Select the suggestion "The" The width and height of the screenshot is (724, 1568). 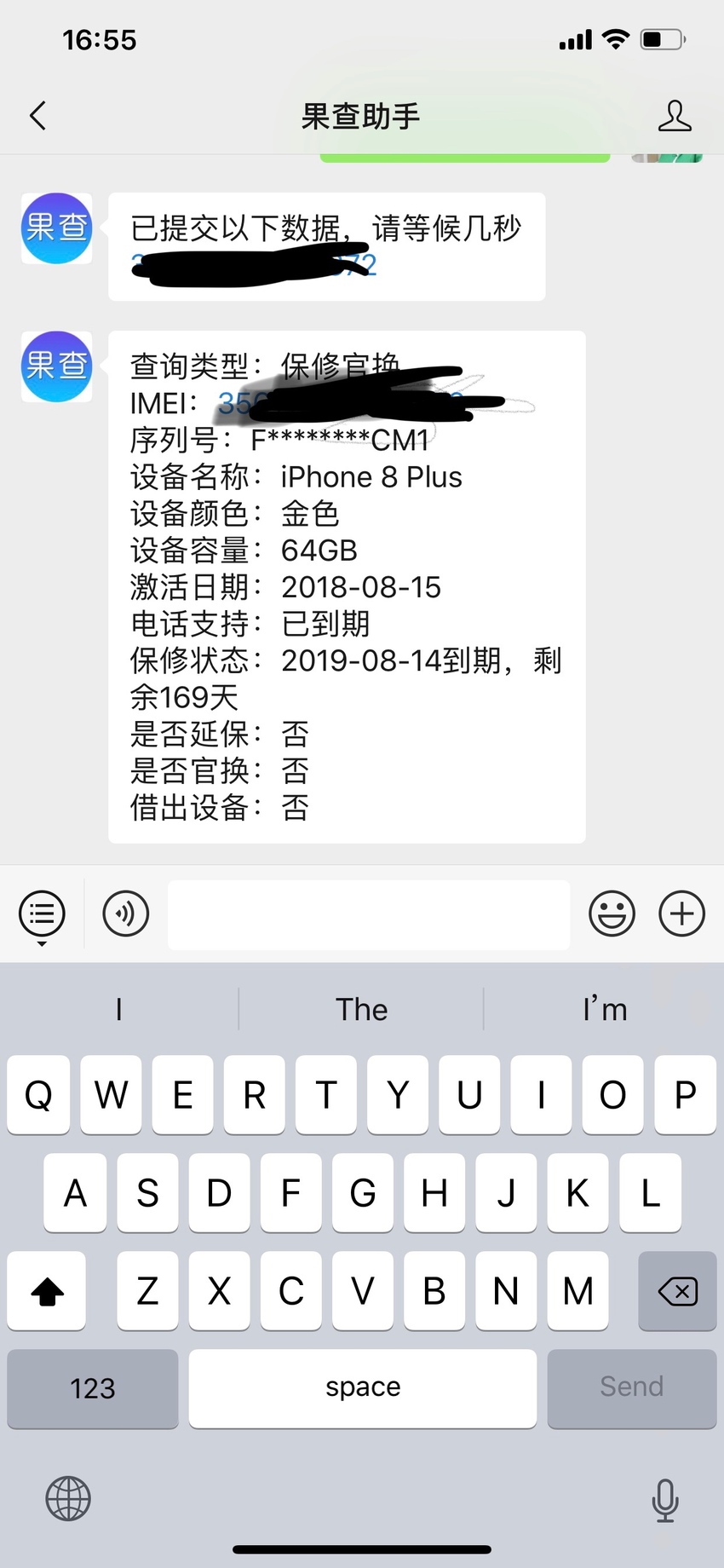click(x=361, y=1009)
